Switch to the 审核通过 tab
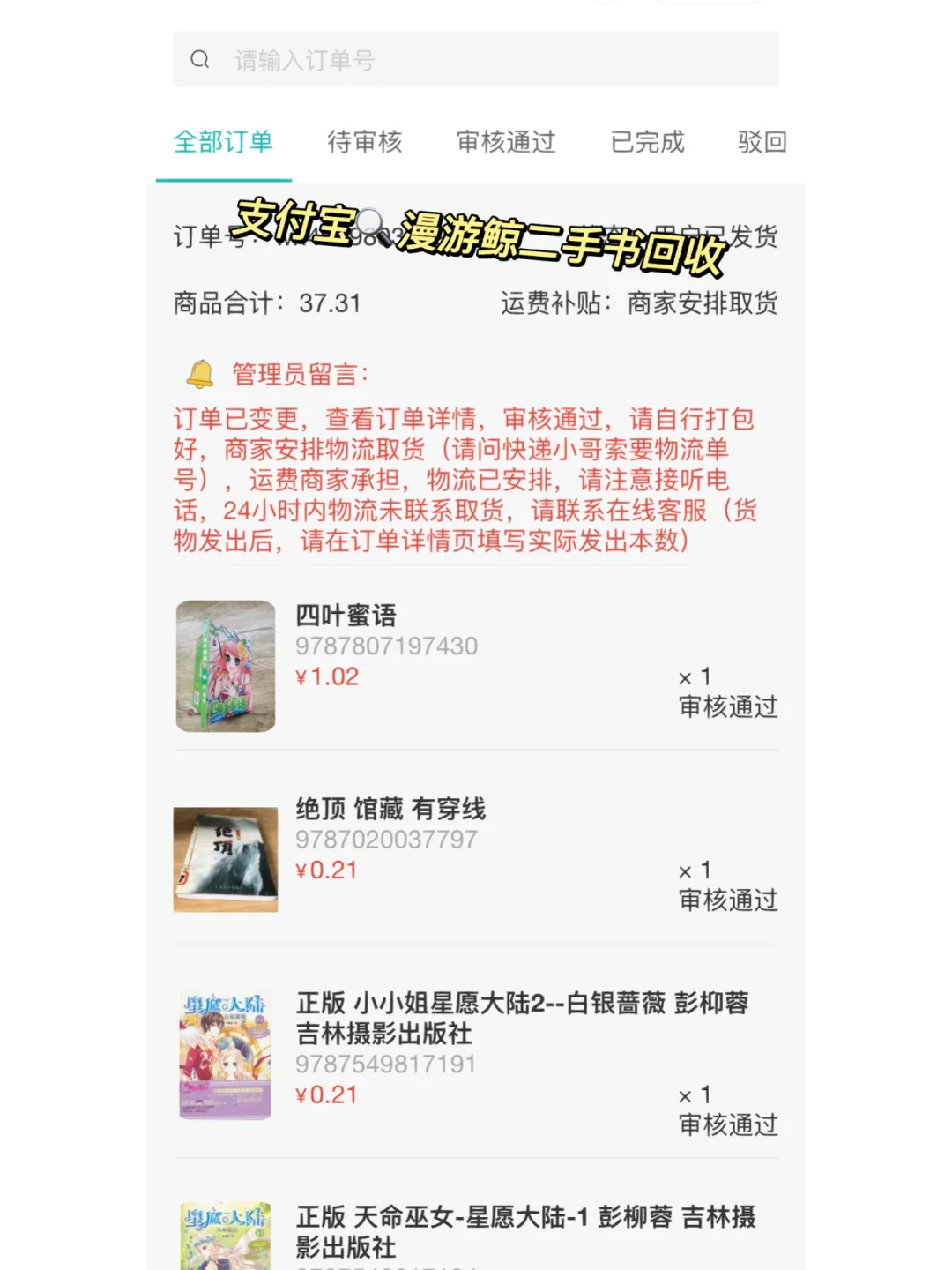The width and height of the screenshot is (952, 1270). coord(506,142)
